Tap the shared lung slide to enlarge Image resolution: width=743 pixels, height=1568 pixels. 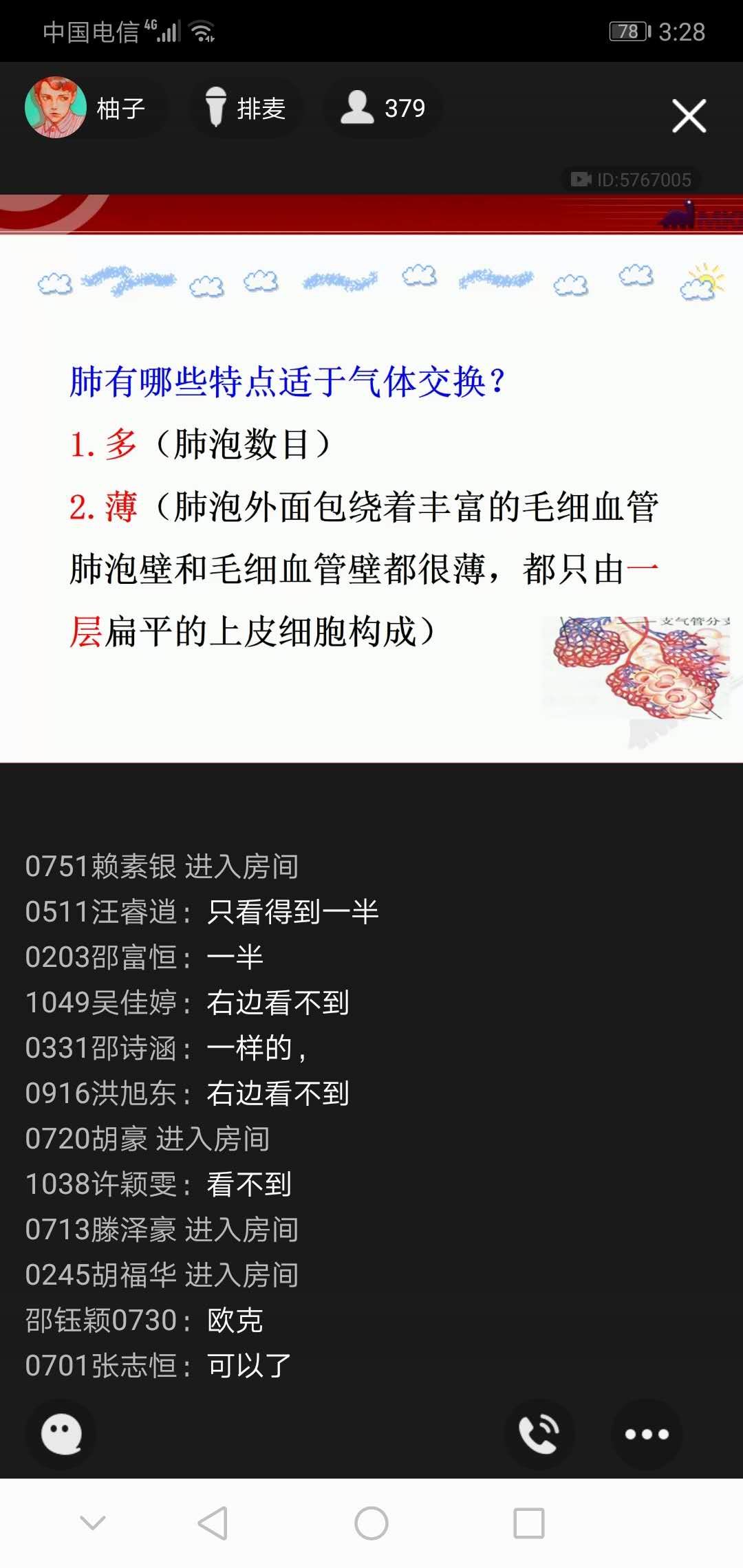pos(371,478)
